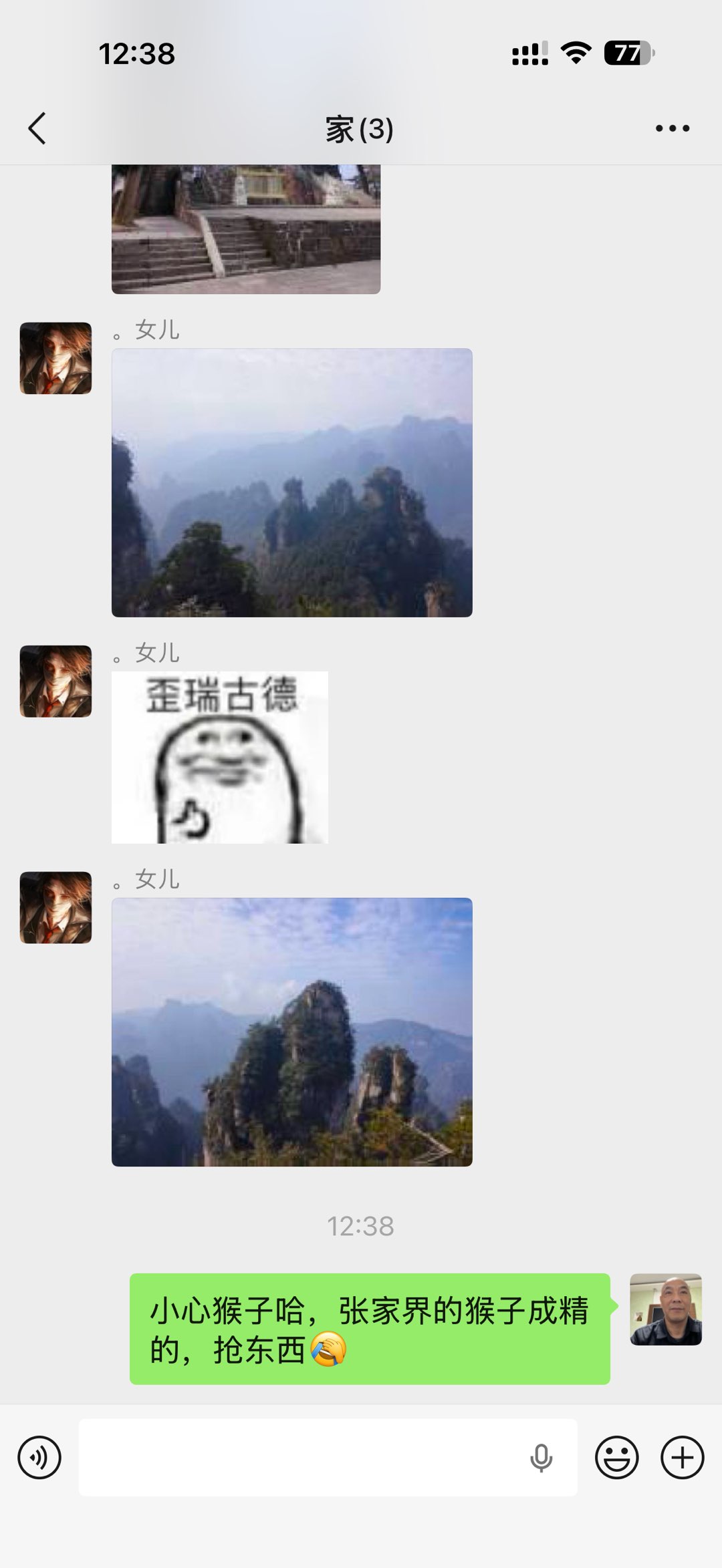Screen dimensions: 722x1568
Task: Open the 歪瑞古德 meme sticker
Action: pos(219,757)
